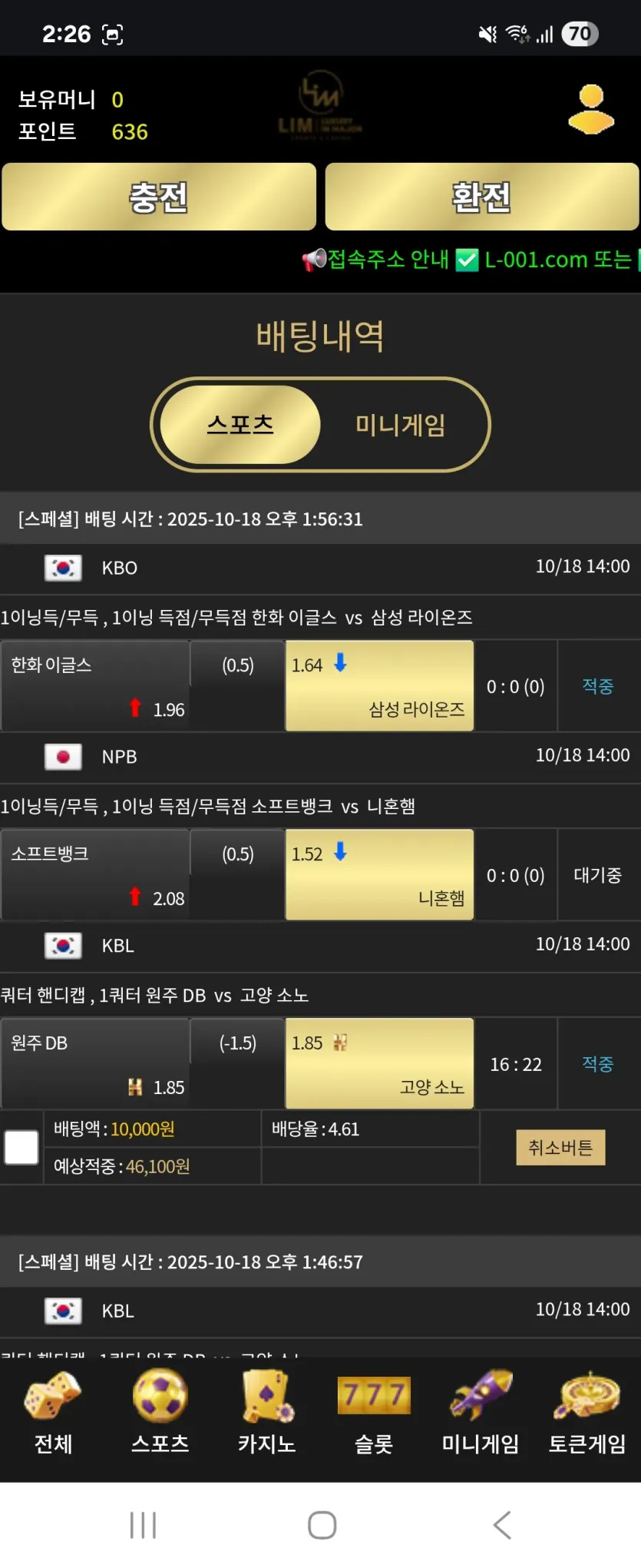Viewport: 641px width, 1568px height.
Task: Open the user profile icon
Action: coord(591,109)
